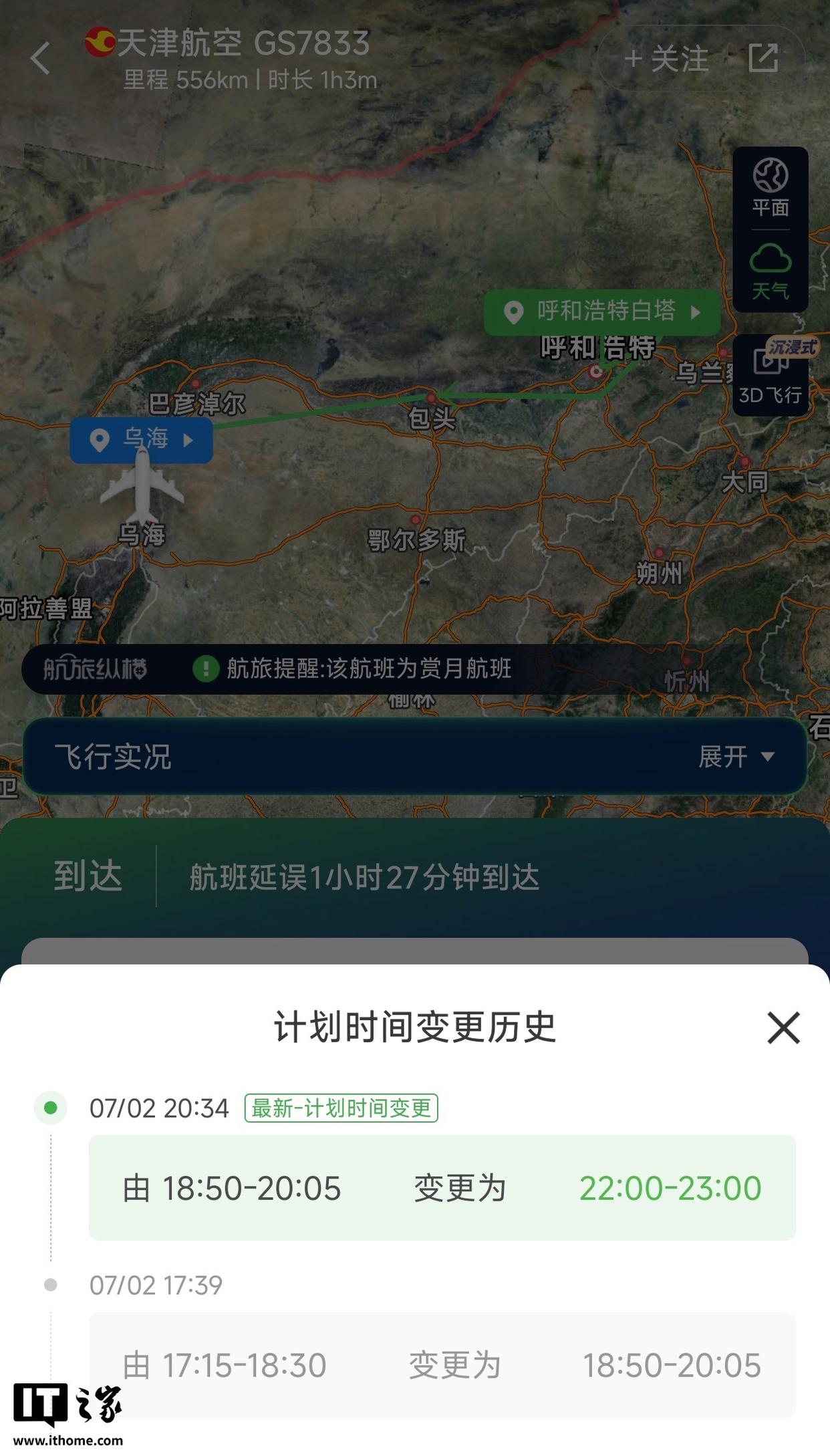This screenshot has width=830, height=1456.
Task: Switch the map to 平面 view
Action: (x=771, y=188)
